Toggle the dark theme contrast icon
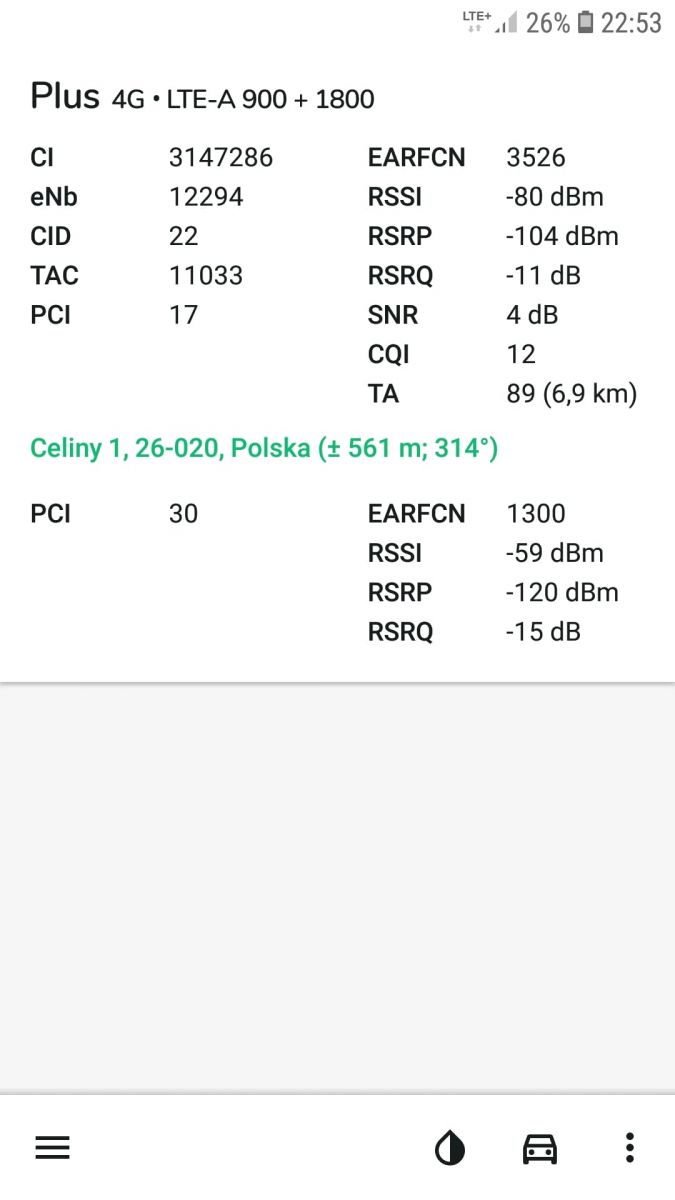This screenshot has height=1200, width=675. (450, 1148)
